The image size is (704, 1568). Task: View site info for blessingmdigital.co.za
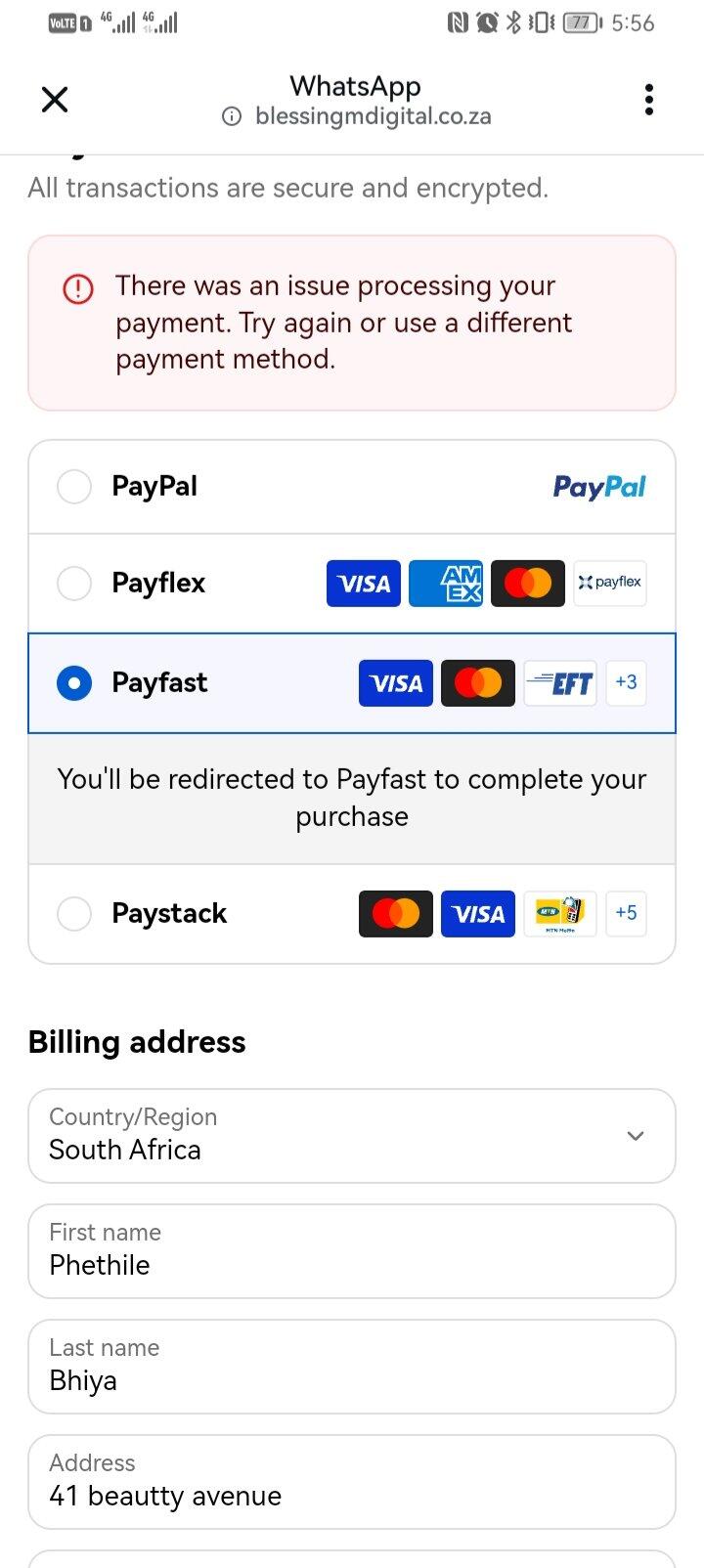point(232,116)
